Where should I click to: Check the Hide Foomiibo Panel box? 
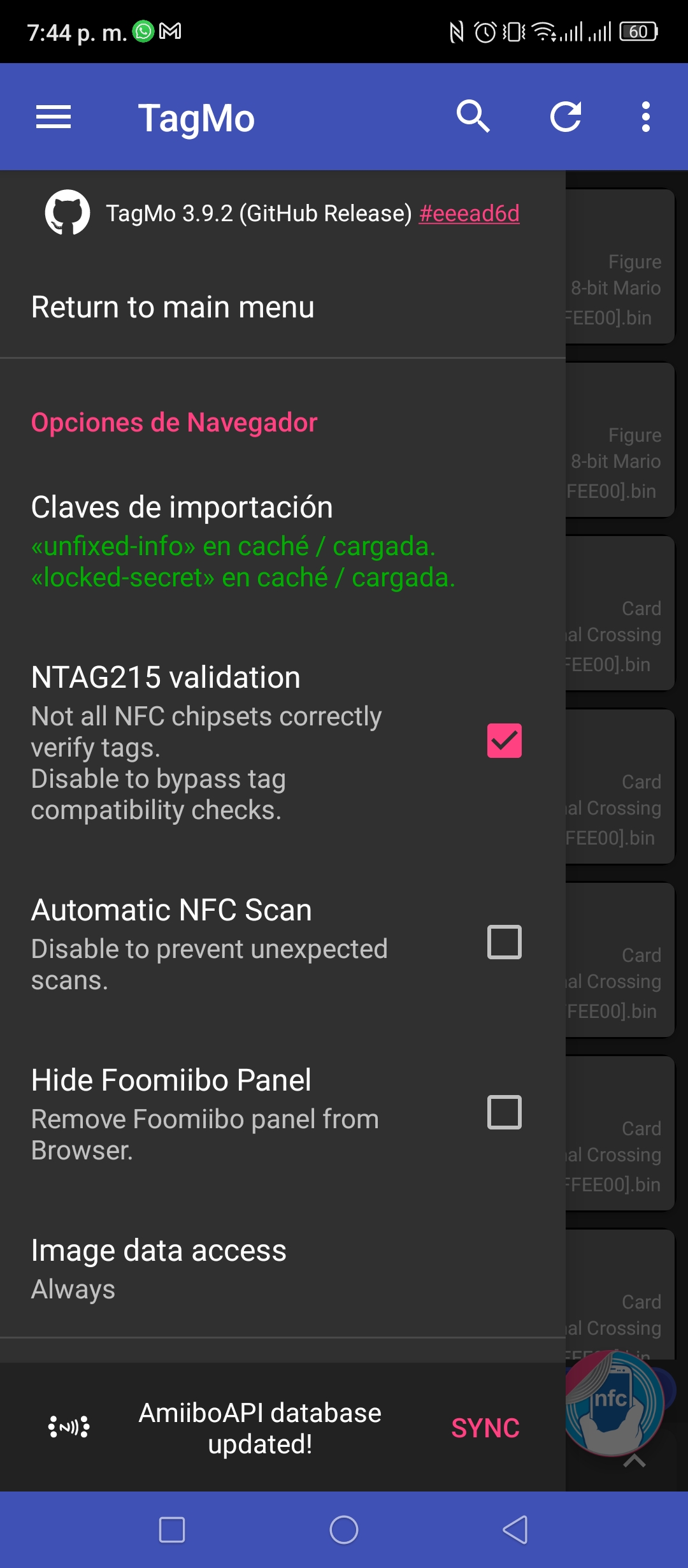click(505, 1112)
